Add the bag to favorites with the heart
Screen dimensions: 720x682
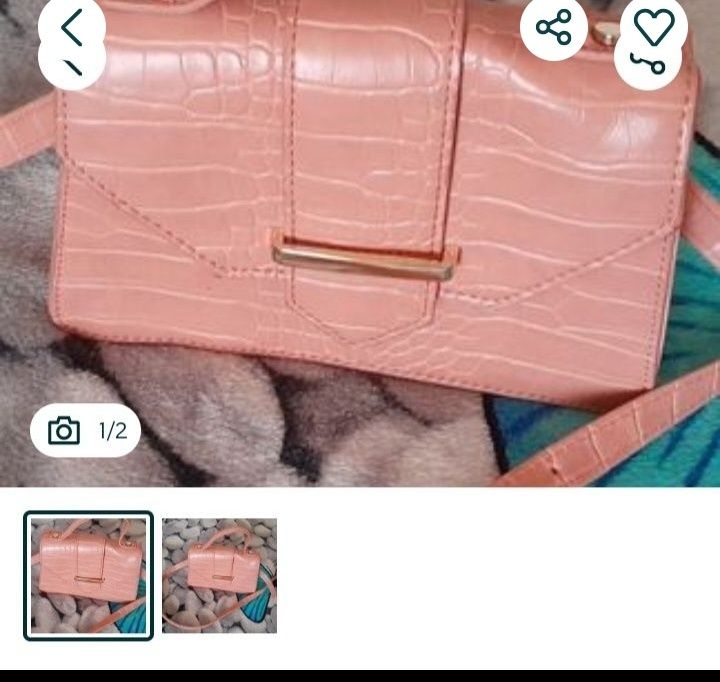pos(653,27)
